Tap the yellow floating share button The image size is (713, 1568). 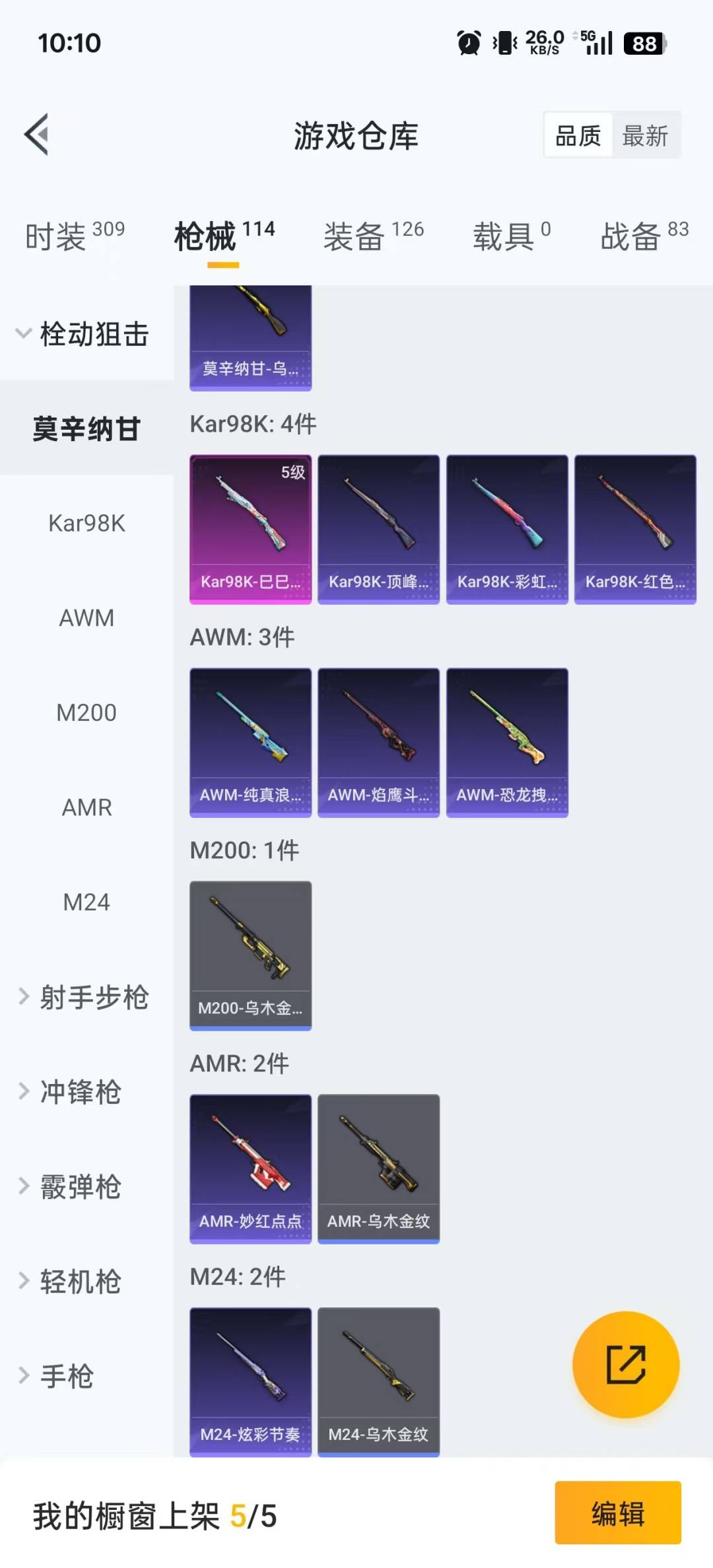coord(626,1365)
